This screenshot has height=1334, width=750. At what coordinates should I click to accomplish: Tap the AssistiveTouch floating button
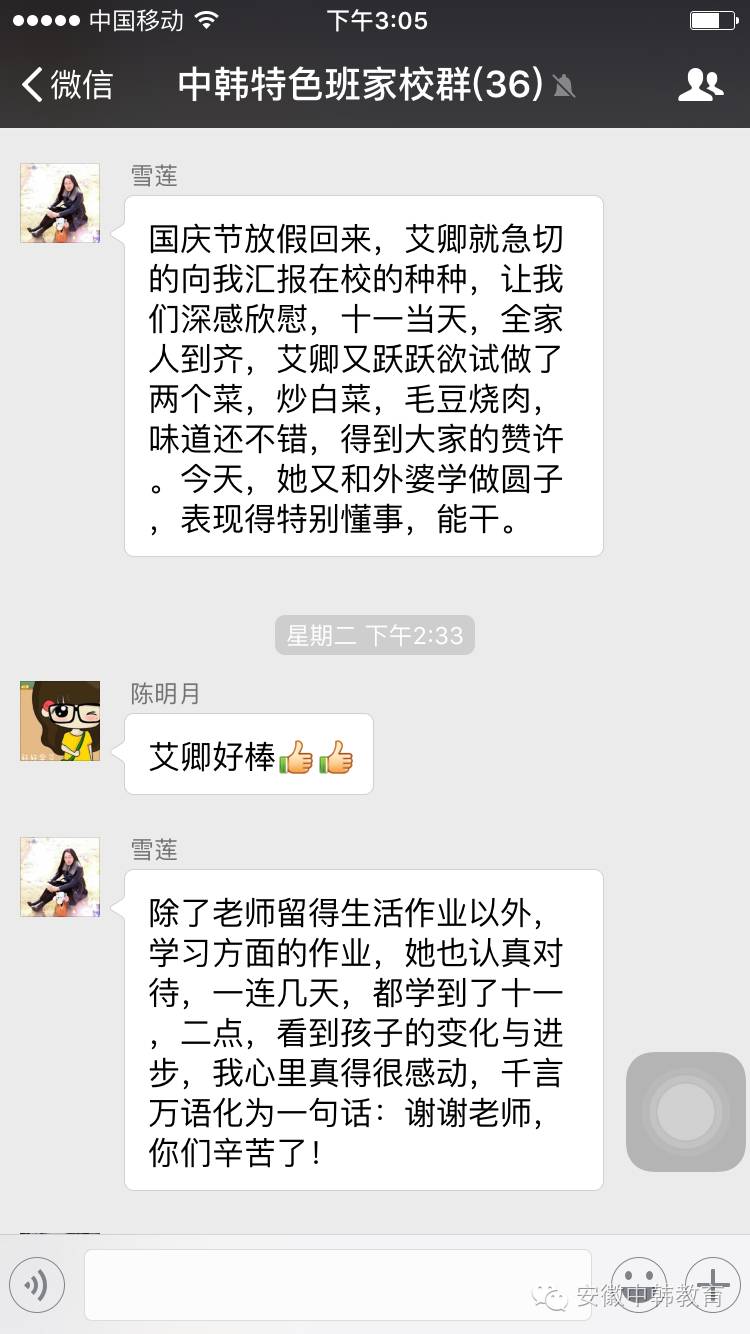pyautogui.click(x=686, y=1112)
